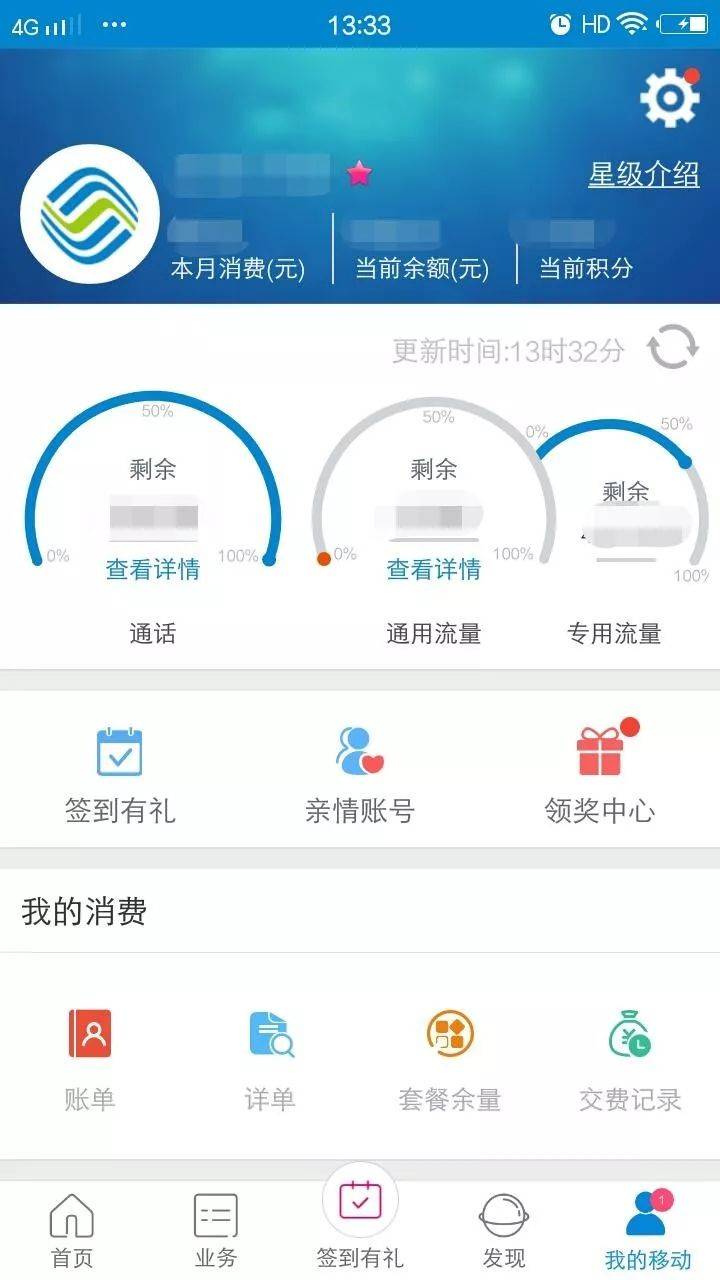Switch to the 发现 tab

point(504,1230)
